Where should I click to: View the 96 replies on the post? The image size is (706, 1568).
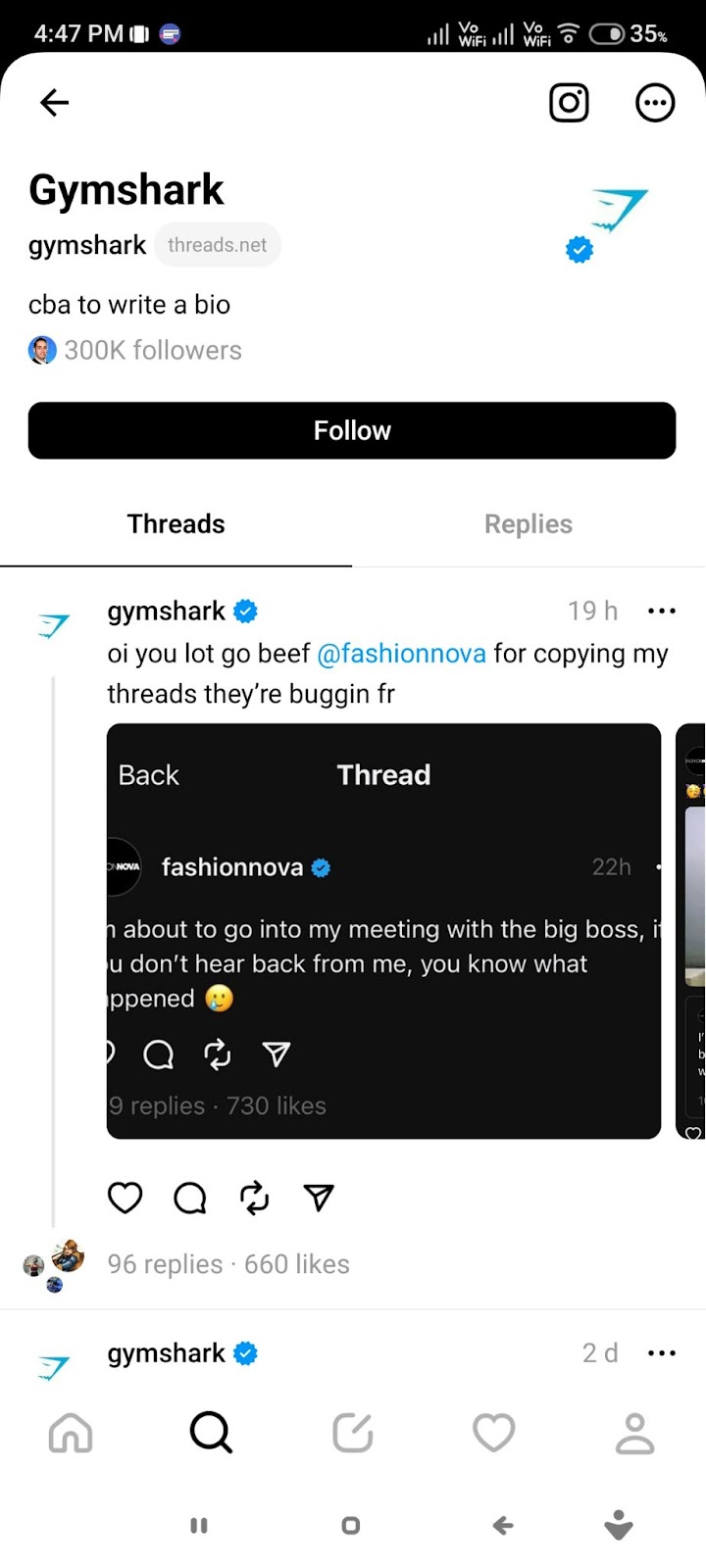point(165,1264)
